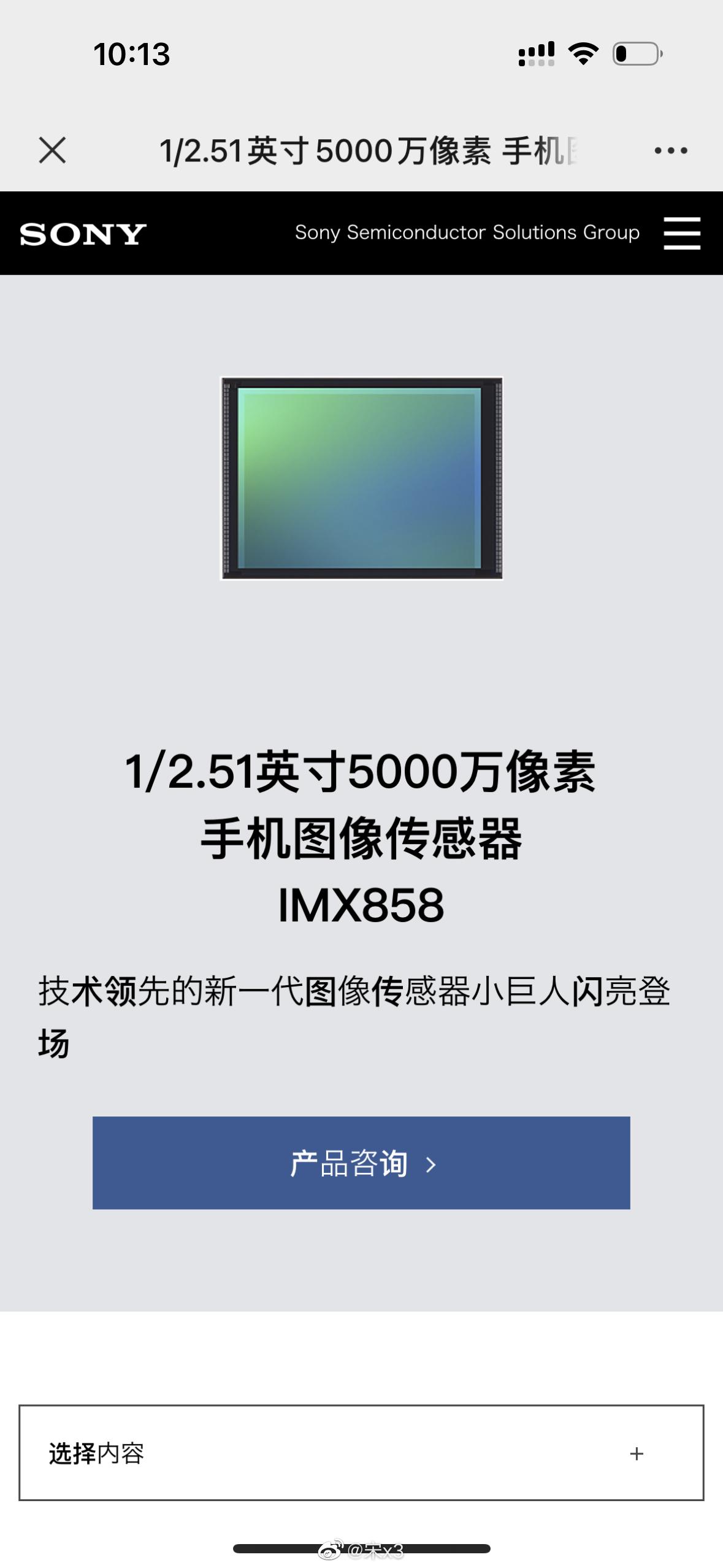Go to Sony homepage via logo
Screen dimensions: 723x1568
[83, 234]
